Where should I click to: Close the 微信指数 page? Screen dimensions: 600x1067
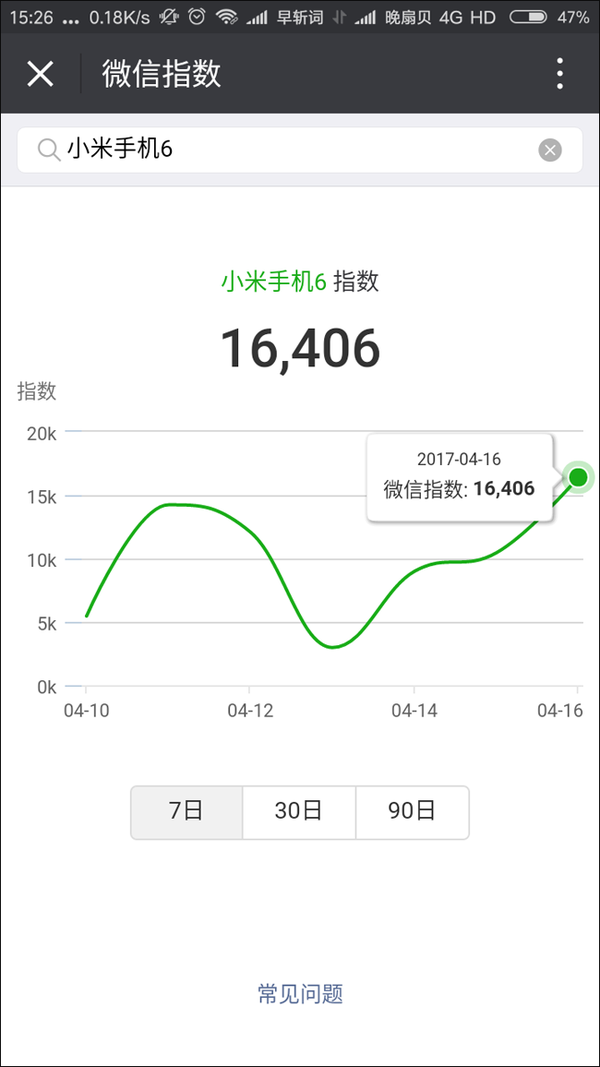click(40, 73)
